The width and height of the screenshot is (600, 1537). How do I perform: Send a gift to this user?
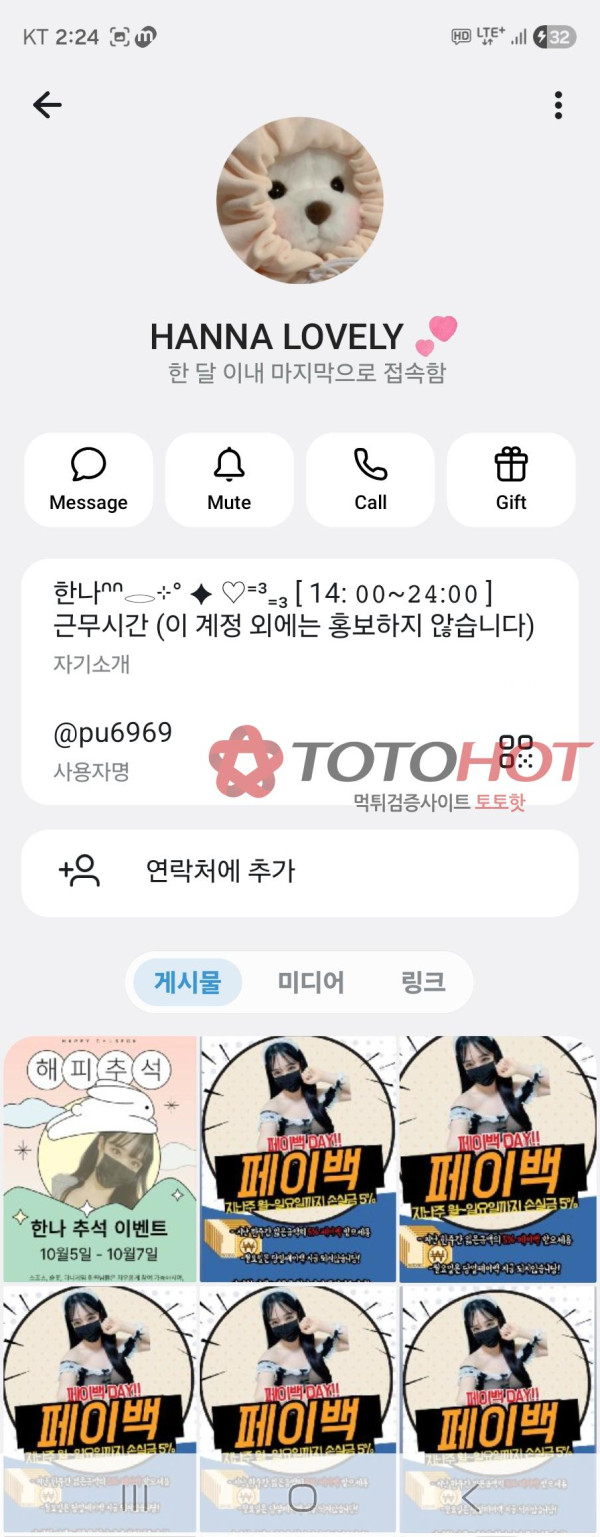511,480
